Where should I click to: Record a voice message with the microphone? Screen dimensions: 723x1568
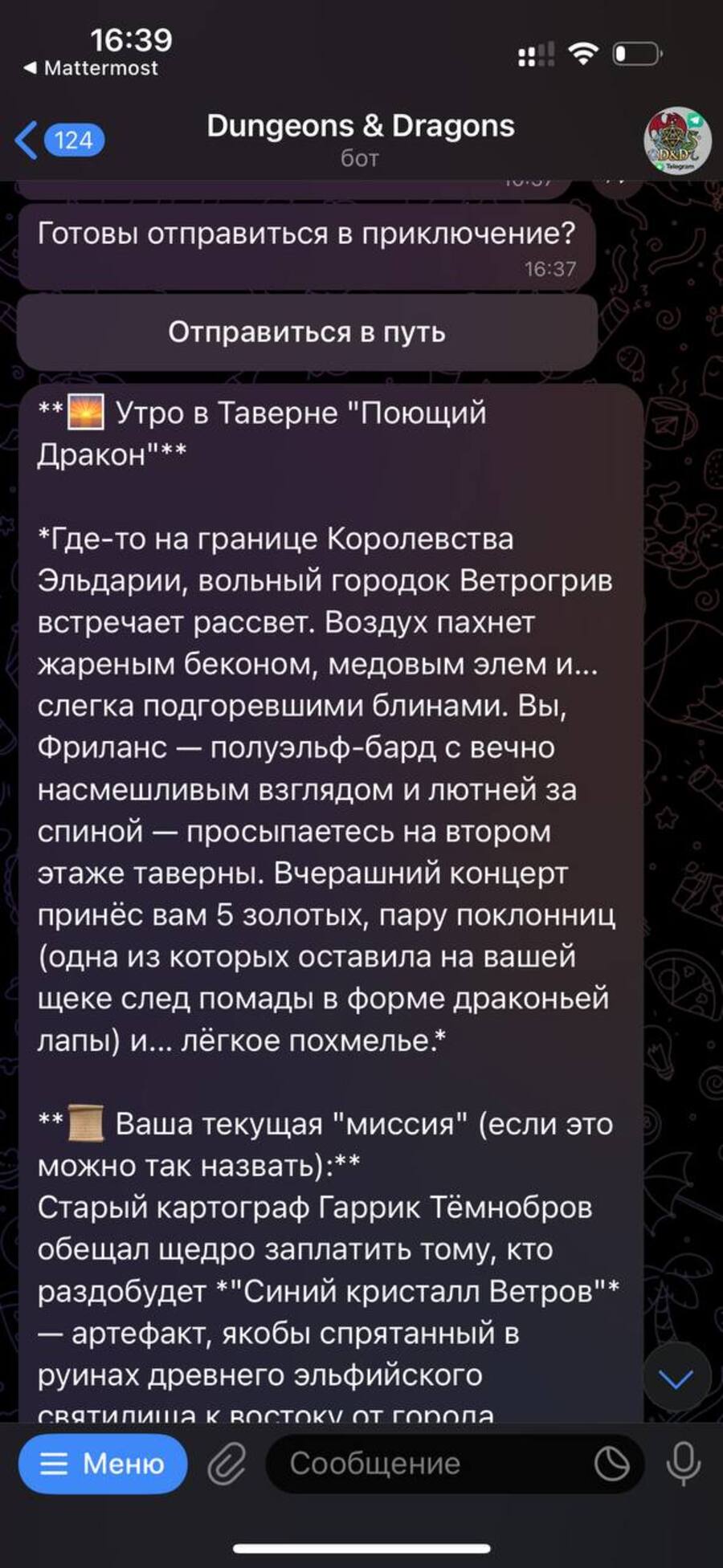tap(683, 1464)
